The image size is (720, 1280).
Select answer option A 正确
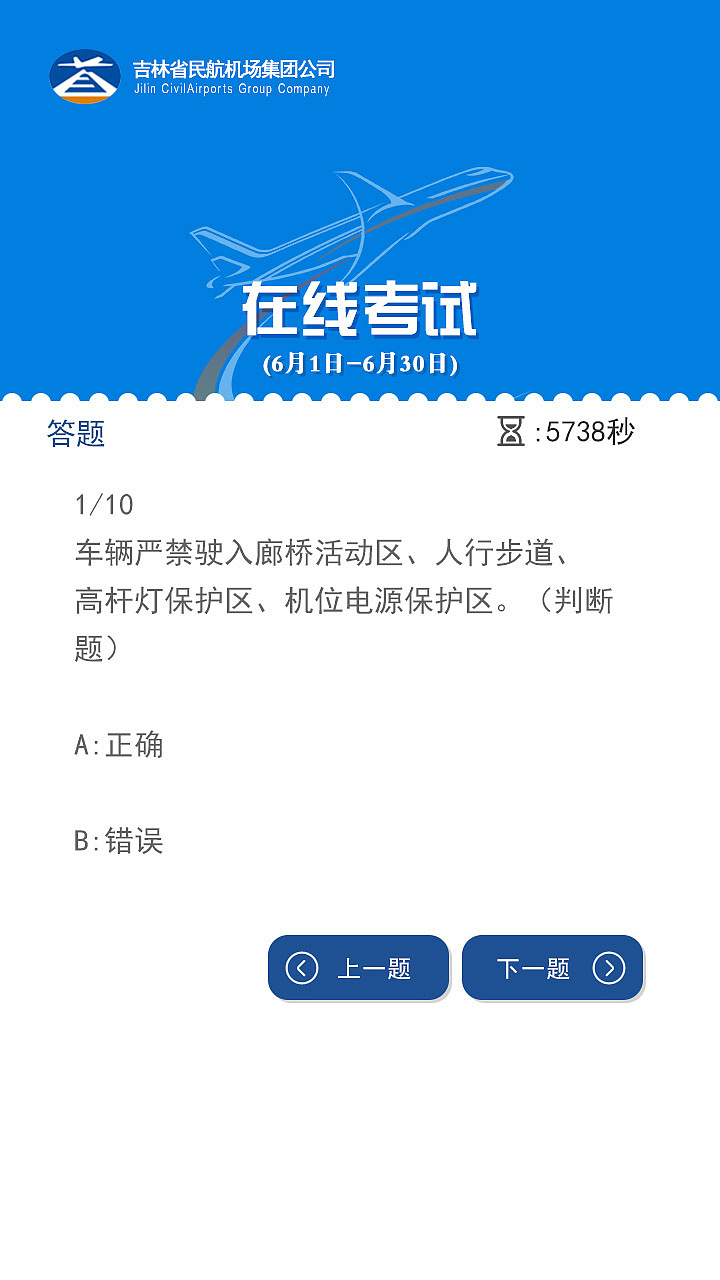click(x=120, y=745)
